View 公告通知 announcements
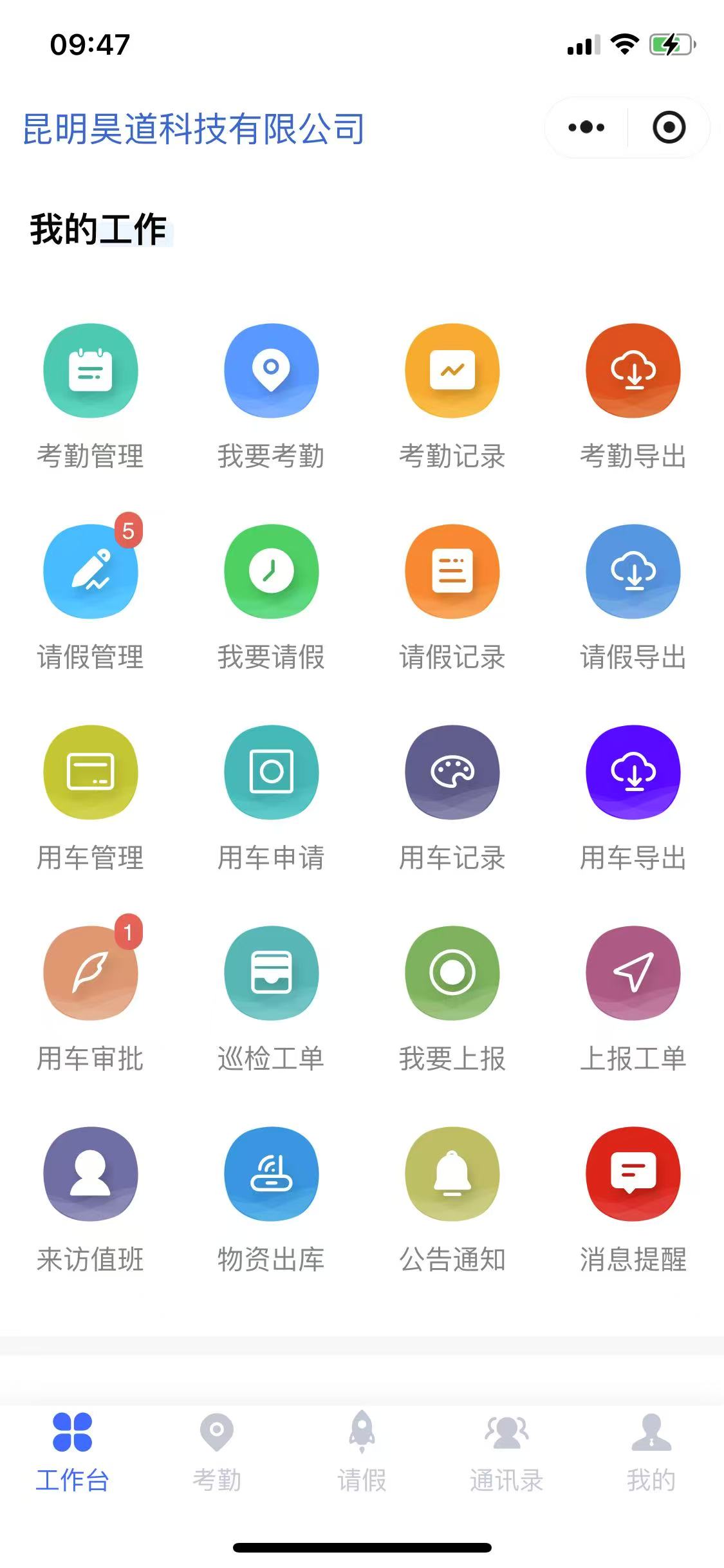Image resolution: width=724 pixels, height=1568 pixels. (x=452, y=1175)
